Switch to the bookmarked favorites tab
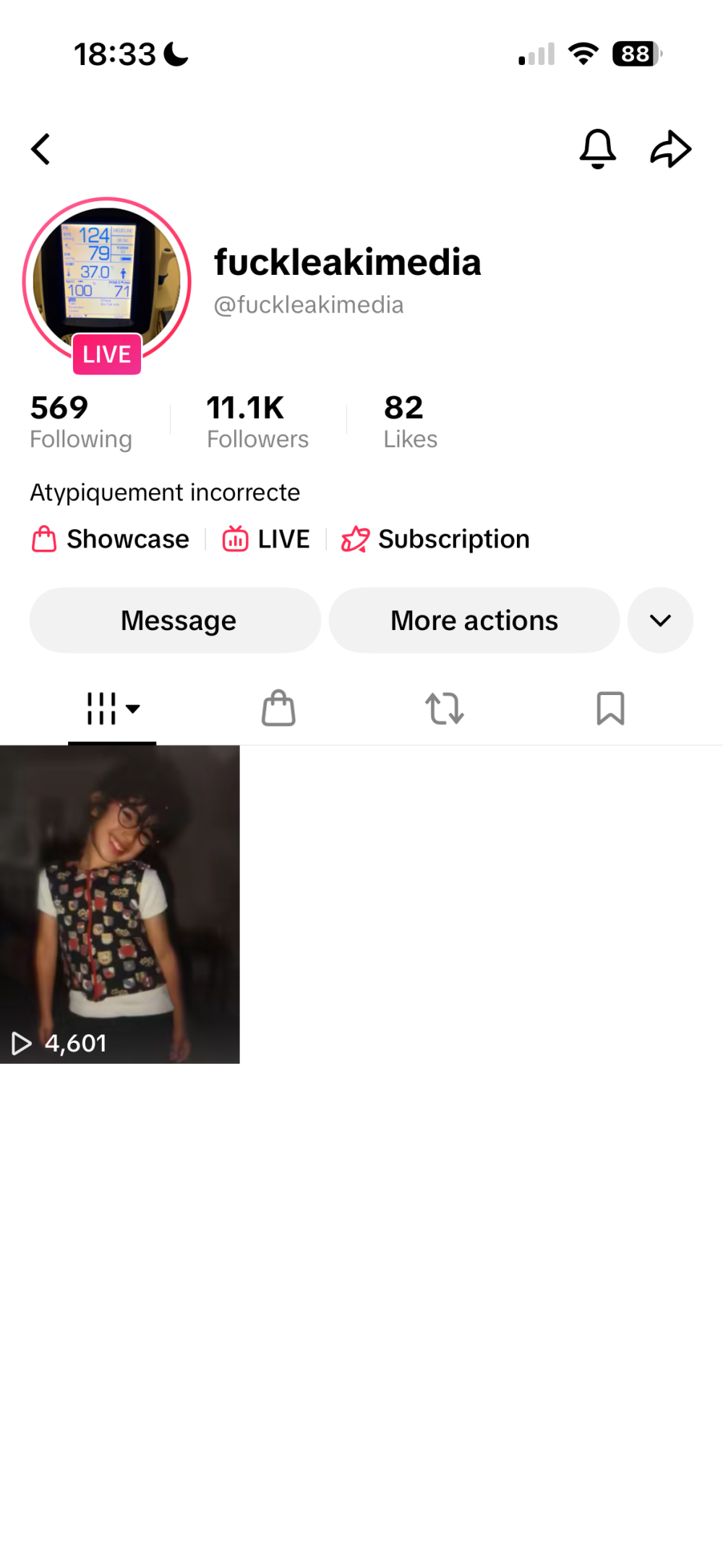Viewport: 723px width, 1568px height. (x=611, y=709)
